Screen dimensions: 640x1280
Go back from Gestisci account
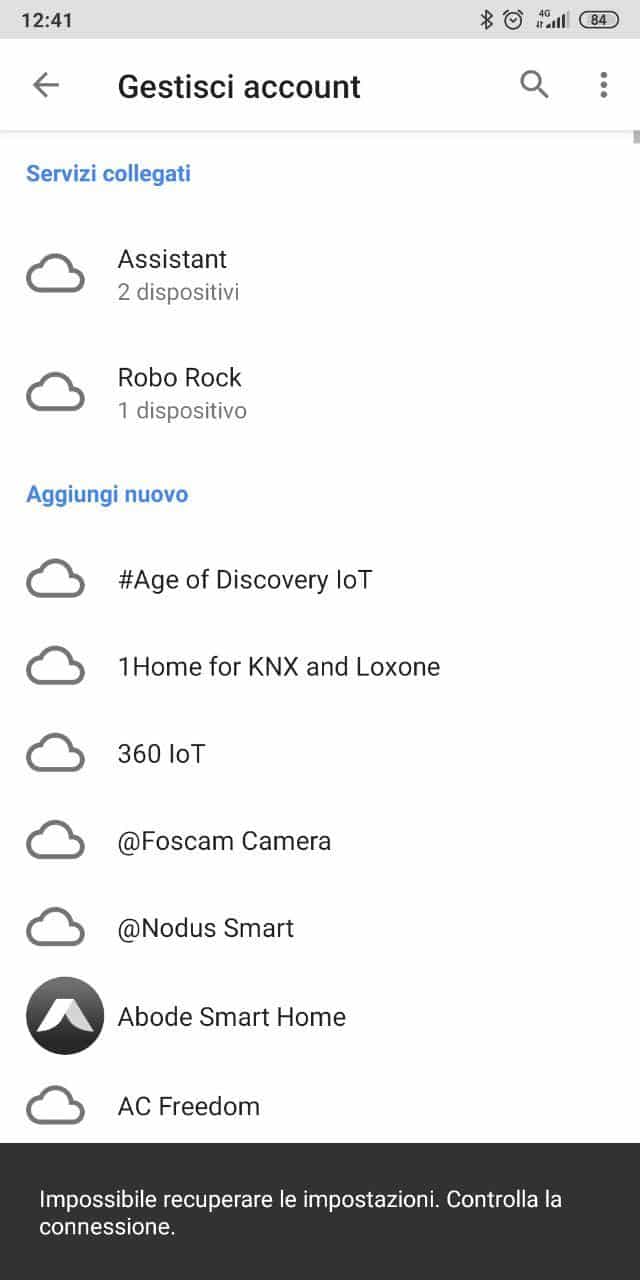(46, 86)
